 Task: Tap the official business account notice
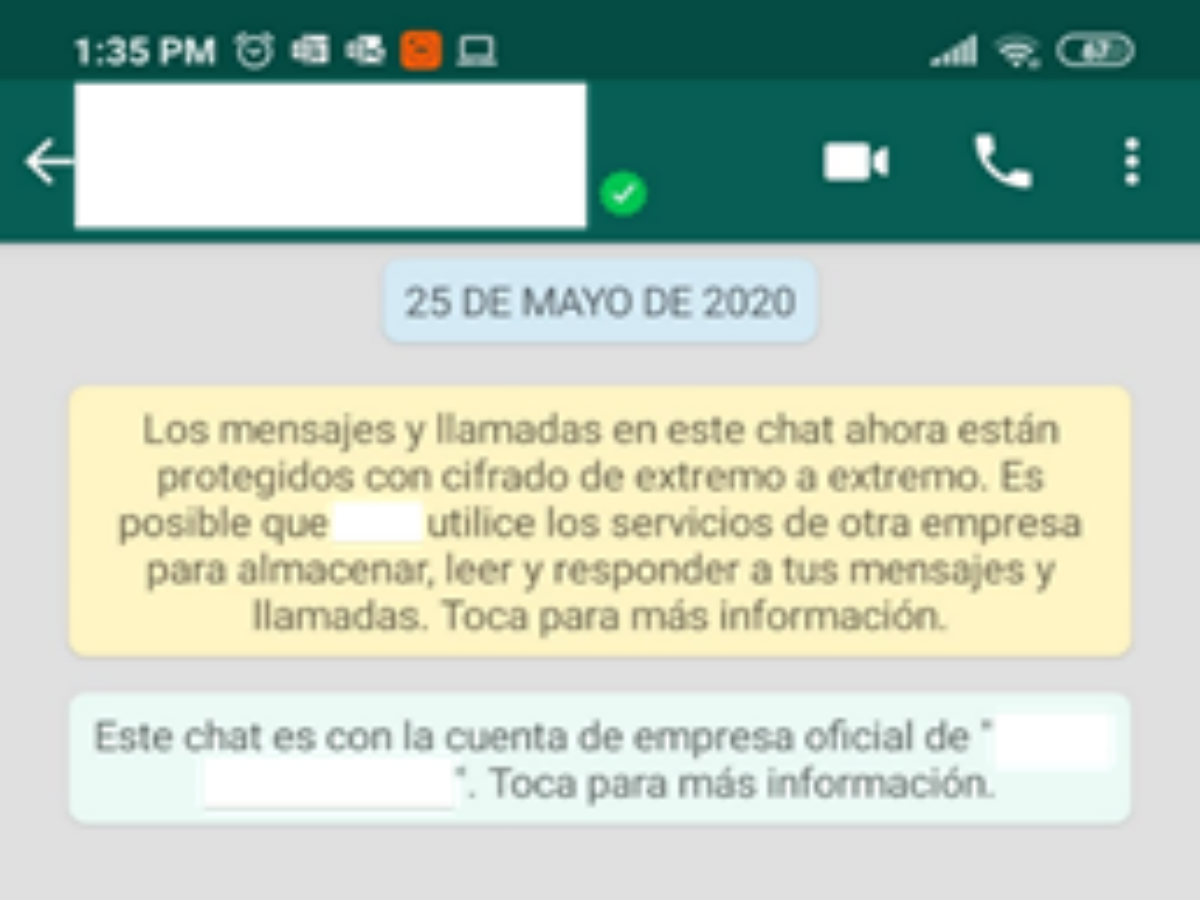pyautogui.click(x=600, y=758)
